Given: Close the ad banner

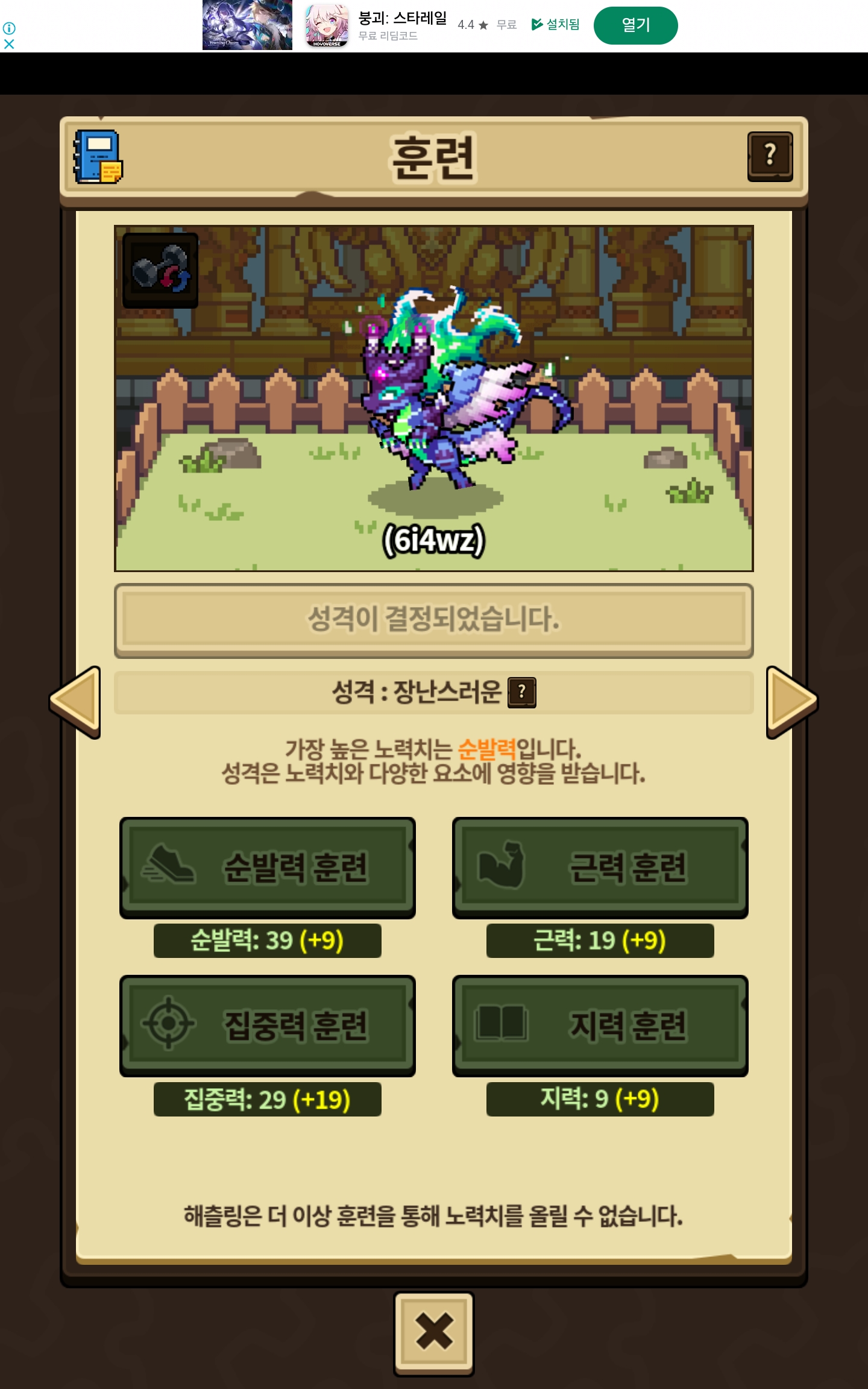Looking at the screenshot, I should (9, 44).
